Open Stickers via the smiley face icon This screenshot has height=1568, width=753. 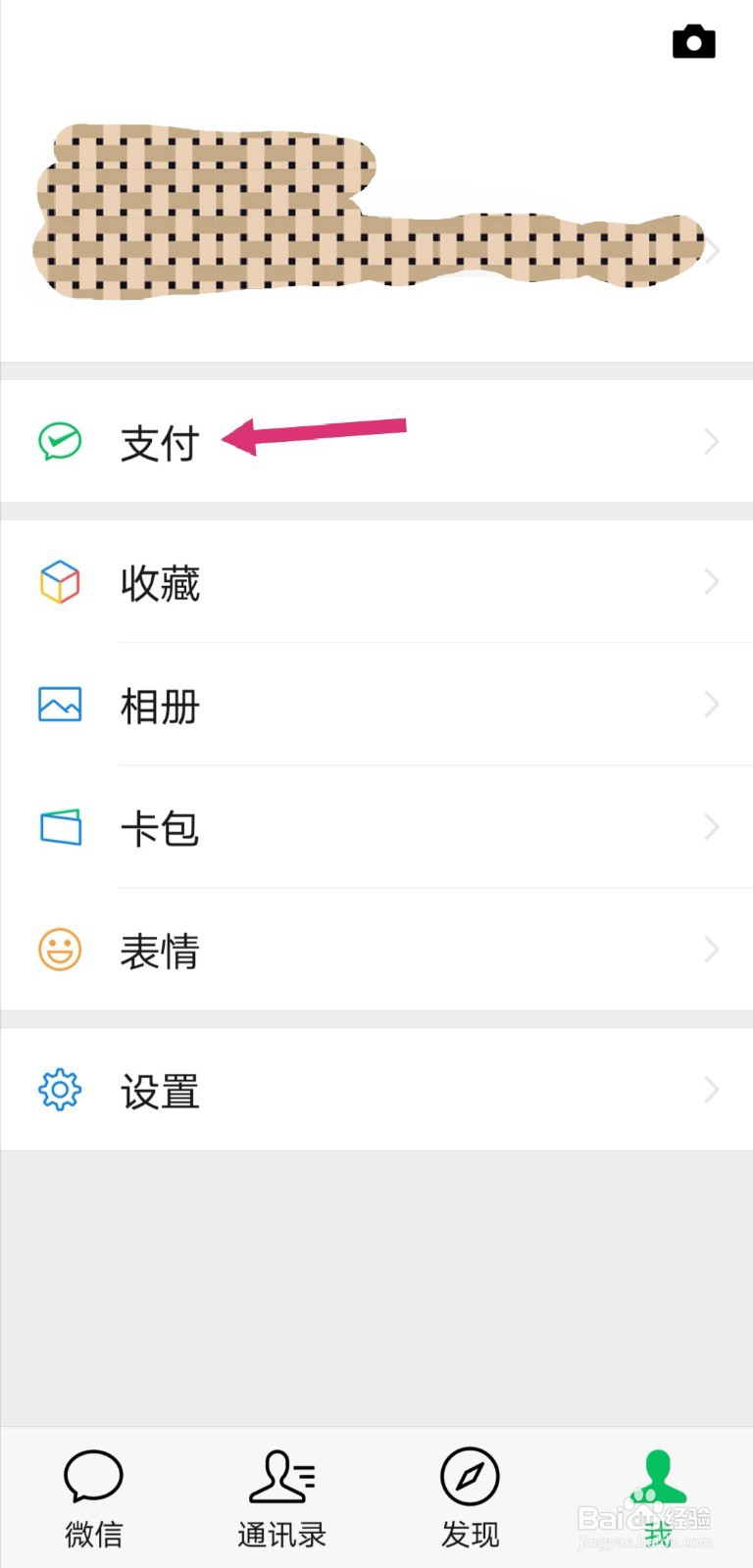[60, 950]
